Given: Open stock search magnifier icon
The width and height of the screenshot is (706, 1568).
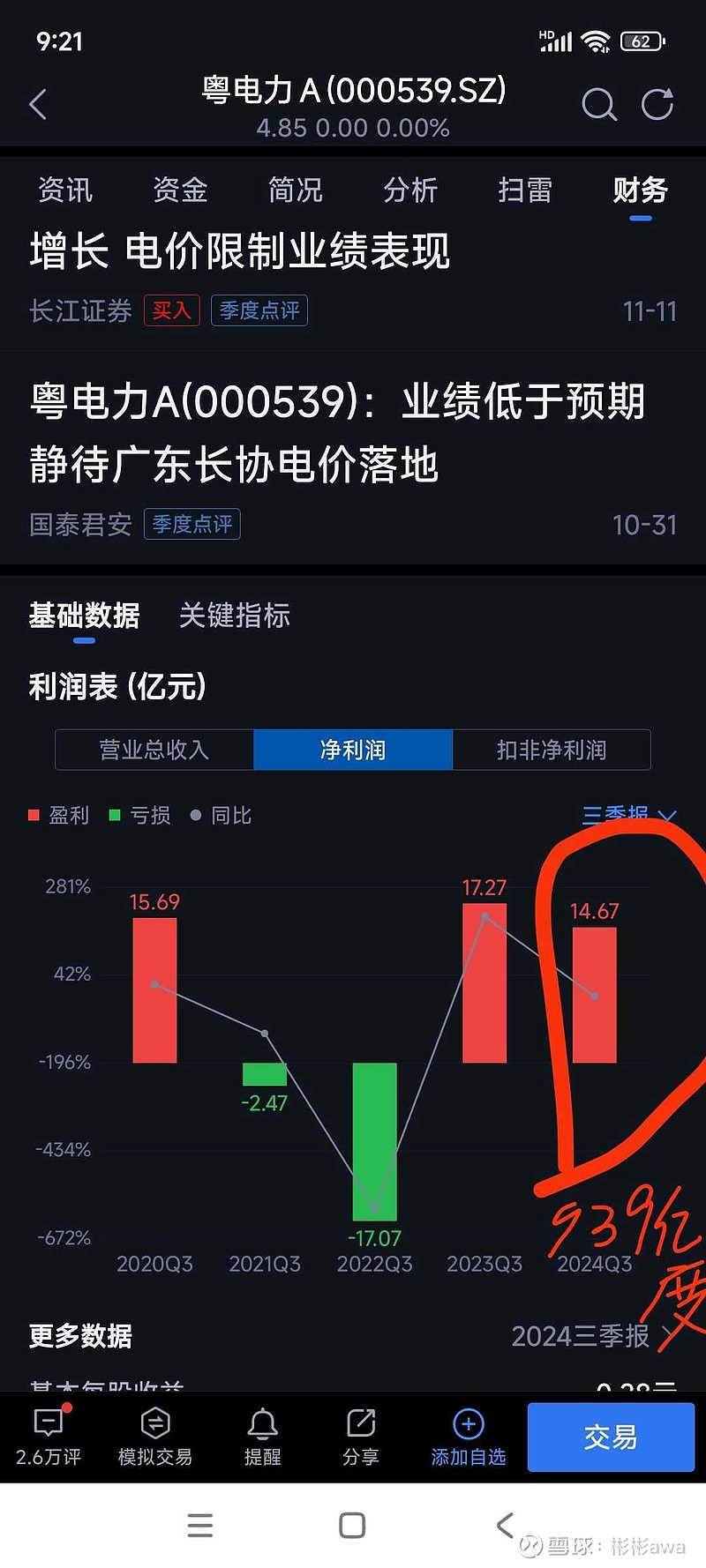Looking at the screenshot, I should click(x=599, y=105).
